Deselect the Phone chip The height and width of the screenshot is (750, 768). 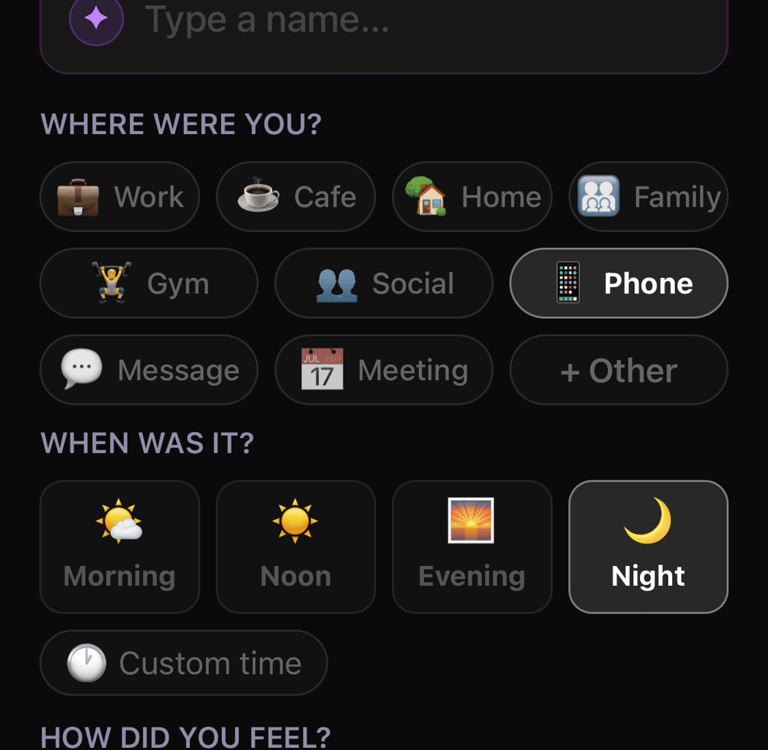[619, 284]
